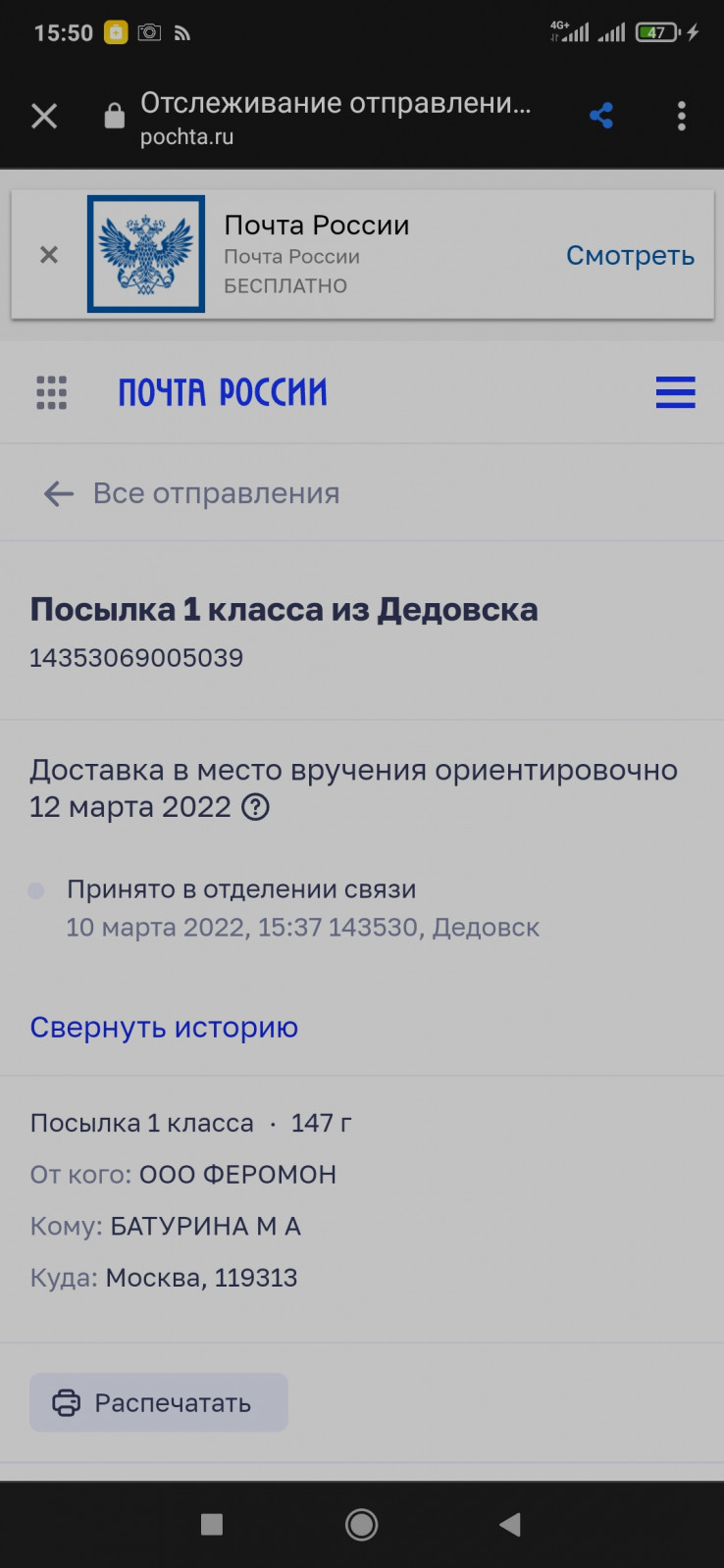
Task: Dismiss the Почта России app banner
Action: pos(49,255)
